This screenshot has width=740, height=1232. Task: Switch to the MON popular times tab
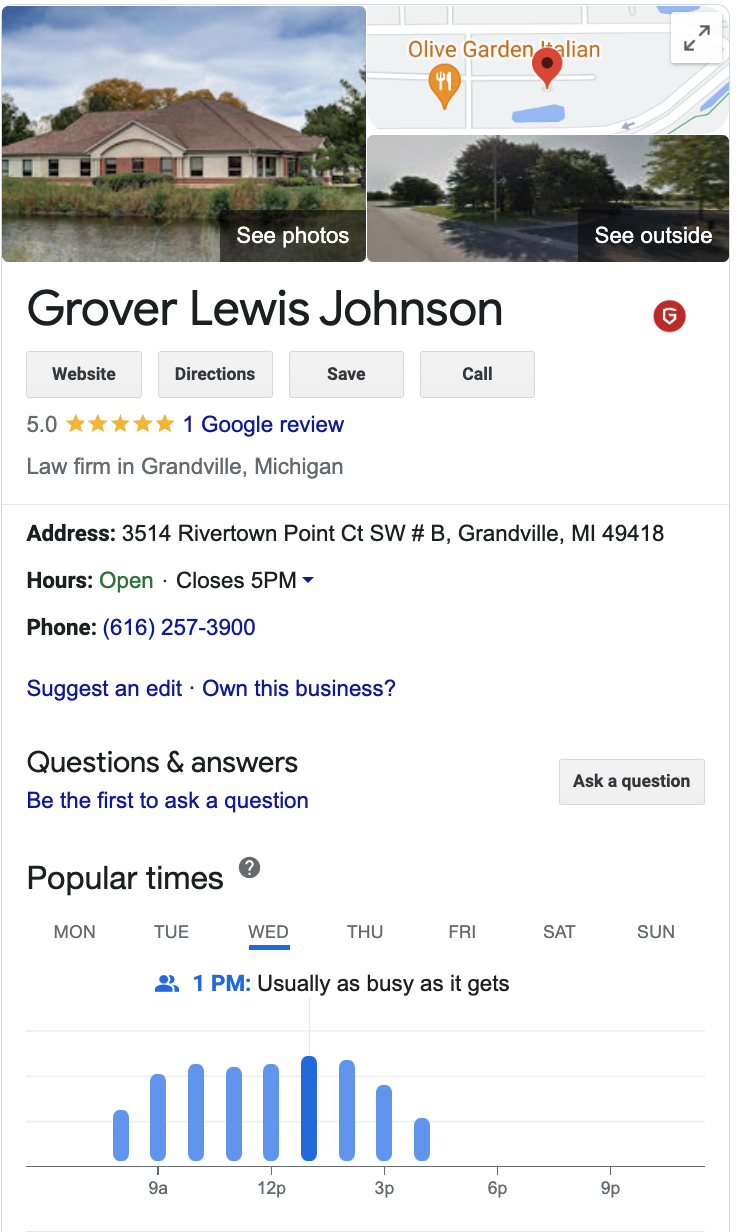[x=75, y=932]
